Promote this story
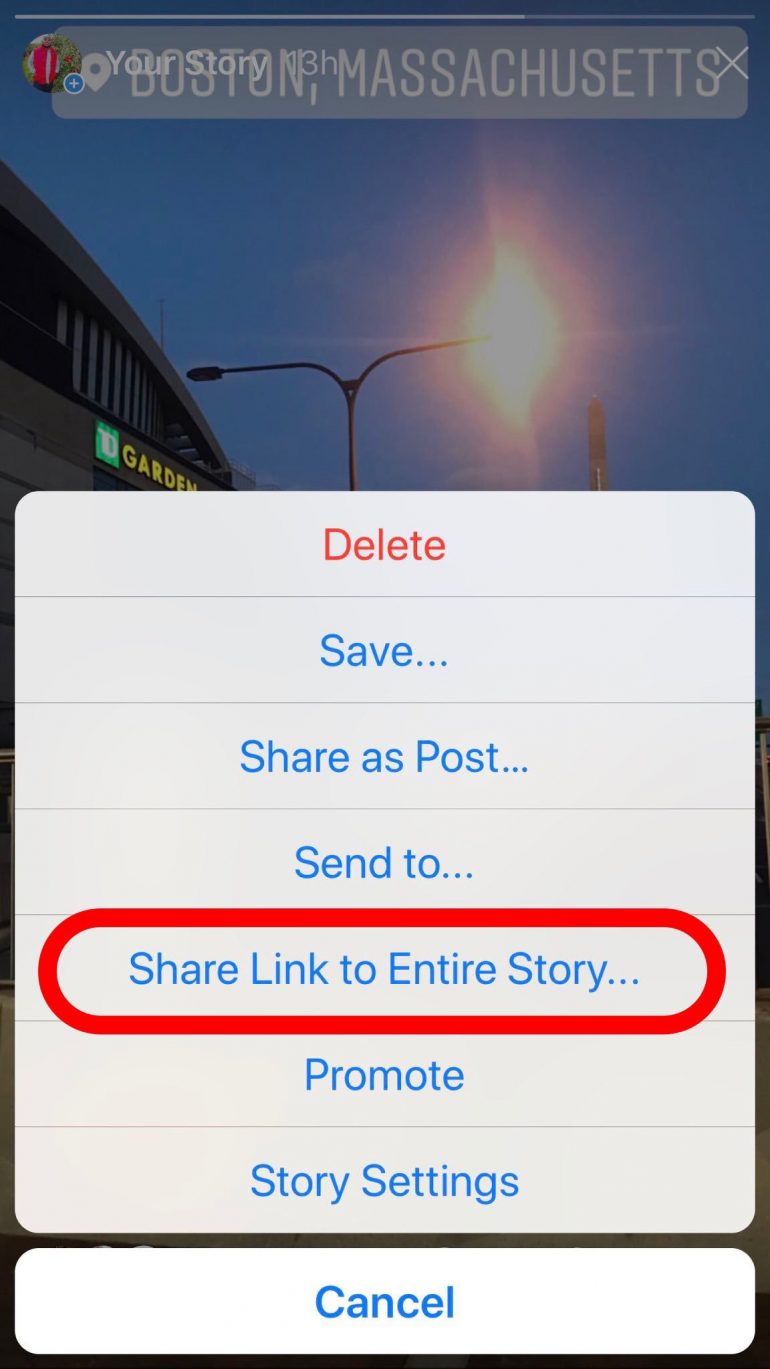 pyautogui.click(x=384, y=1075)
